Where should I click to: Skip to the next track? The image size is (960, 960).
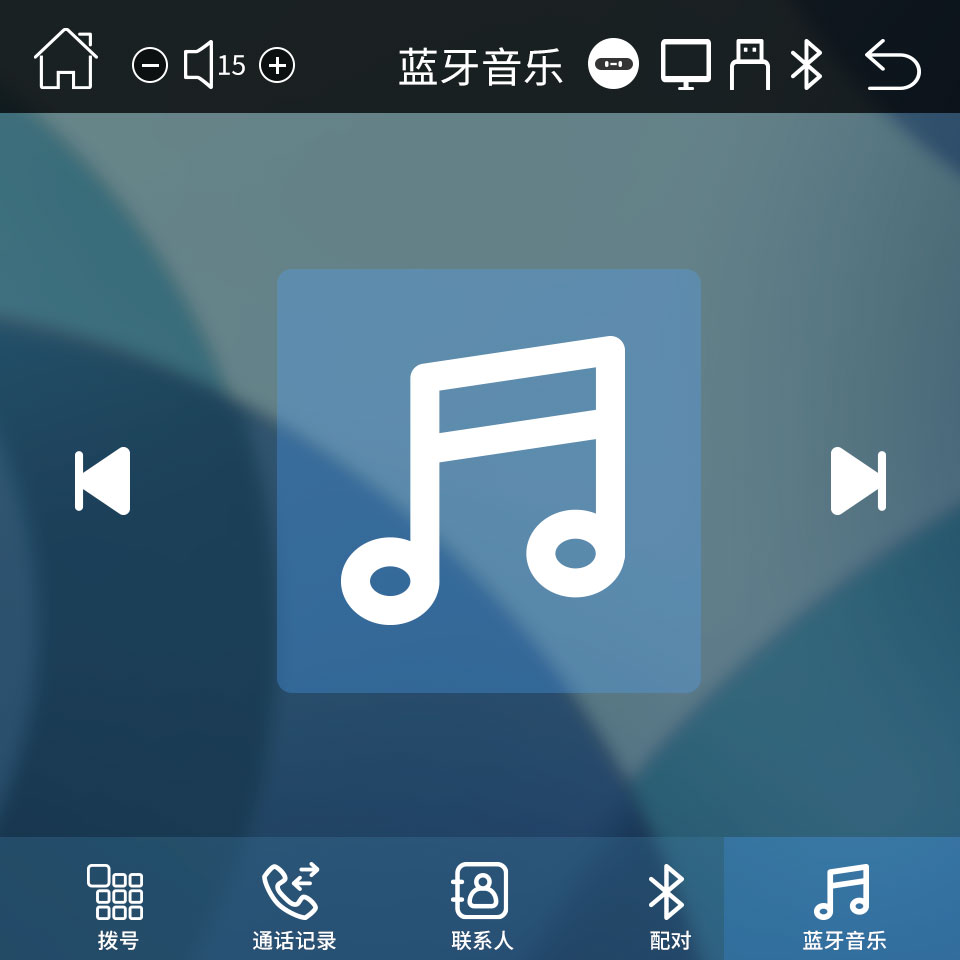point(857,481)
